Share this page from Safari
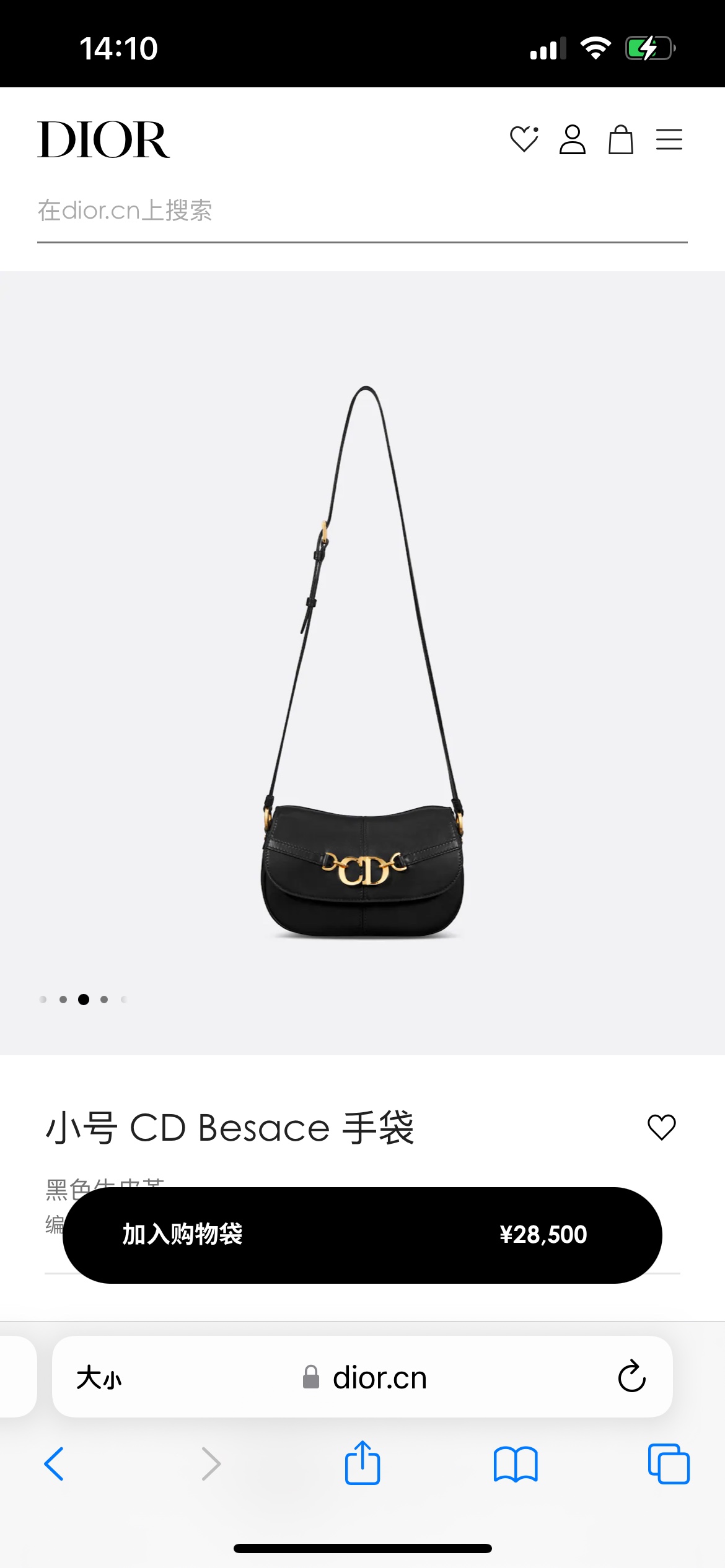Image resolution: width=725 pixels, height=1568 pixels. click(x=362, y=1463)
